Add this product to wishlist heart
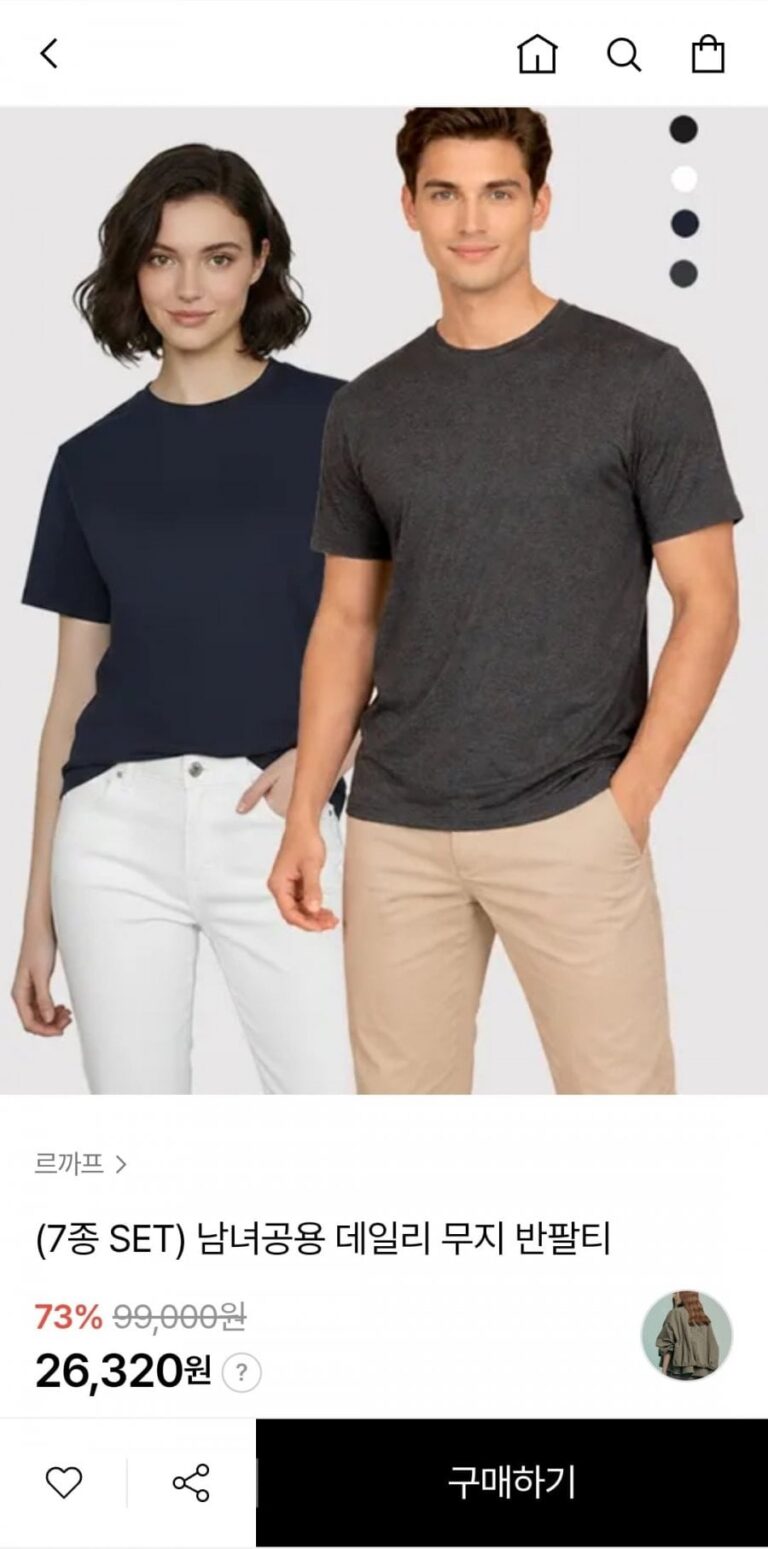 tap(64, 1482)
